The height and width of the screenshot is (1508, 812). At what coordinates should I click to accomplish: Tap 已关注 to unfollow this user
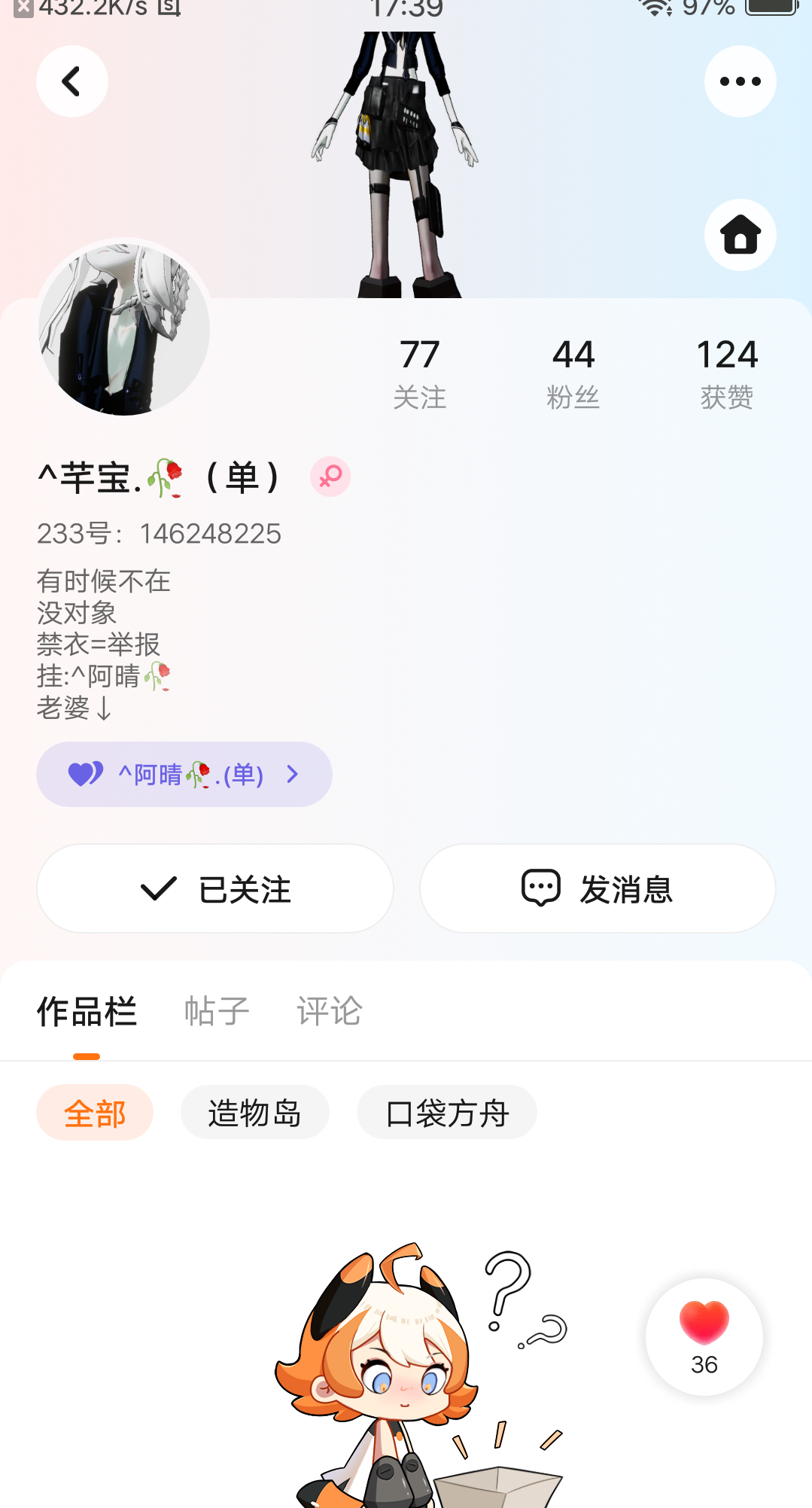[215, 889]
